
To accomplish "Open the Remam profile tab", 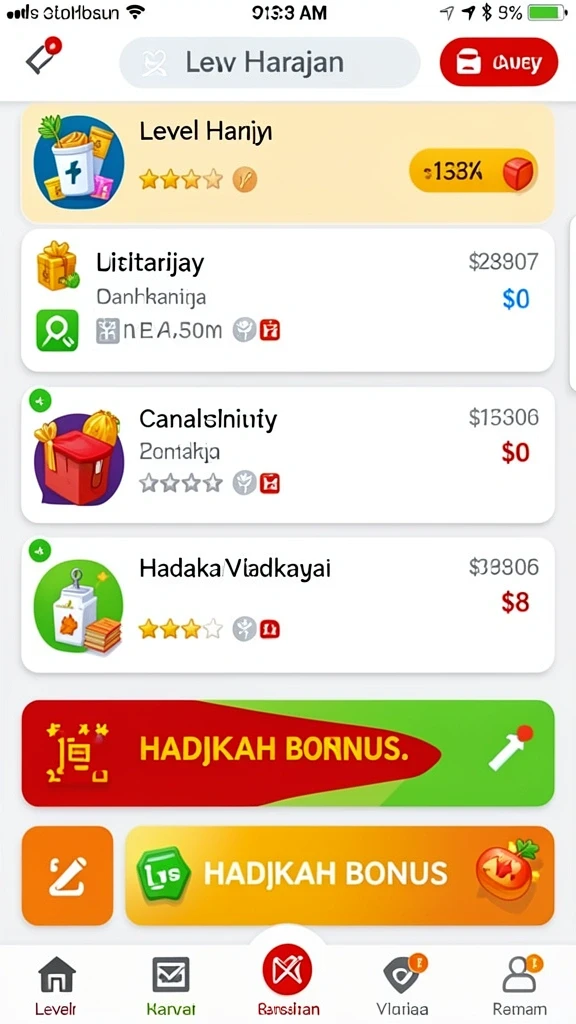I will [519, 985].
